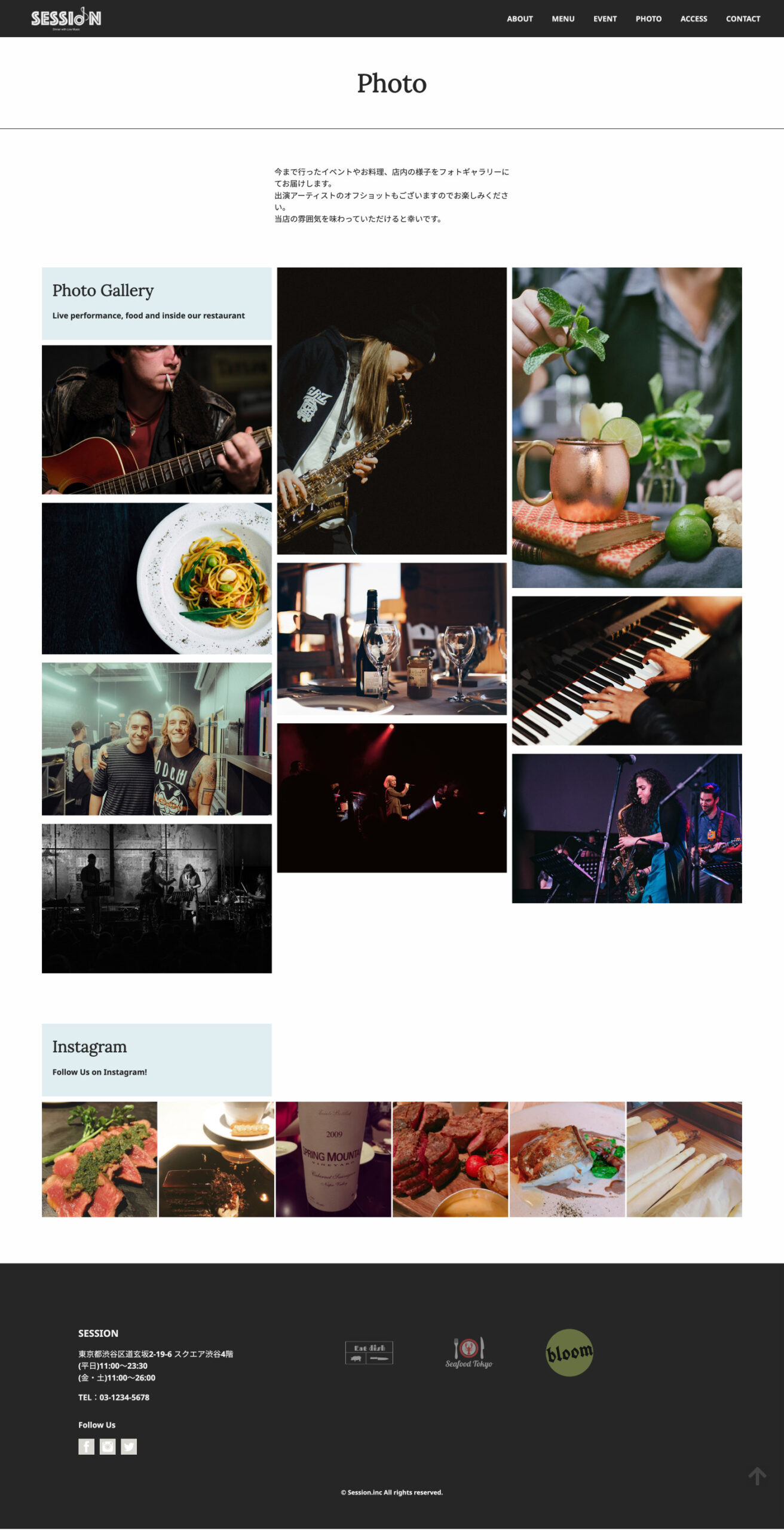Go to the CONTACT page
Image resolution: width=784 pixels, height=1530 pixels.
click(x=743, y=19)
